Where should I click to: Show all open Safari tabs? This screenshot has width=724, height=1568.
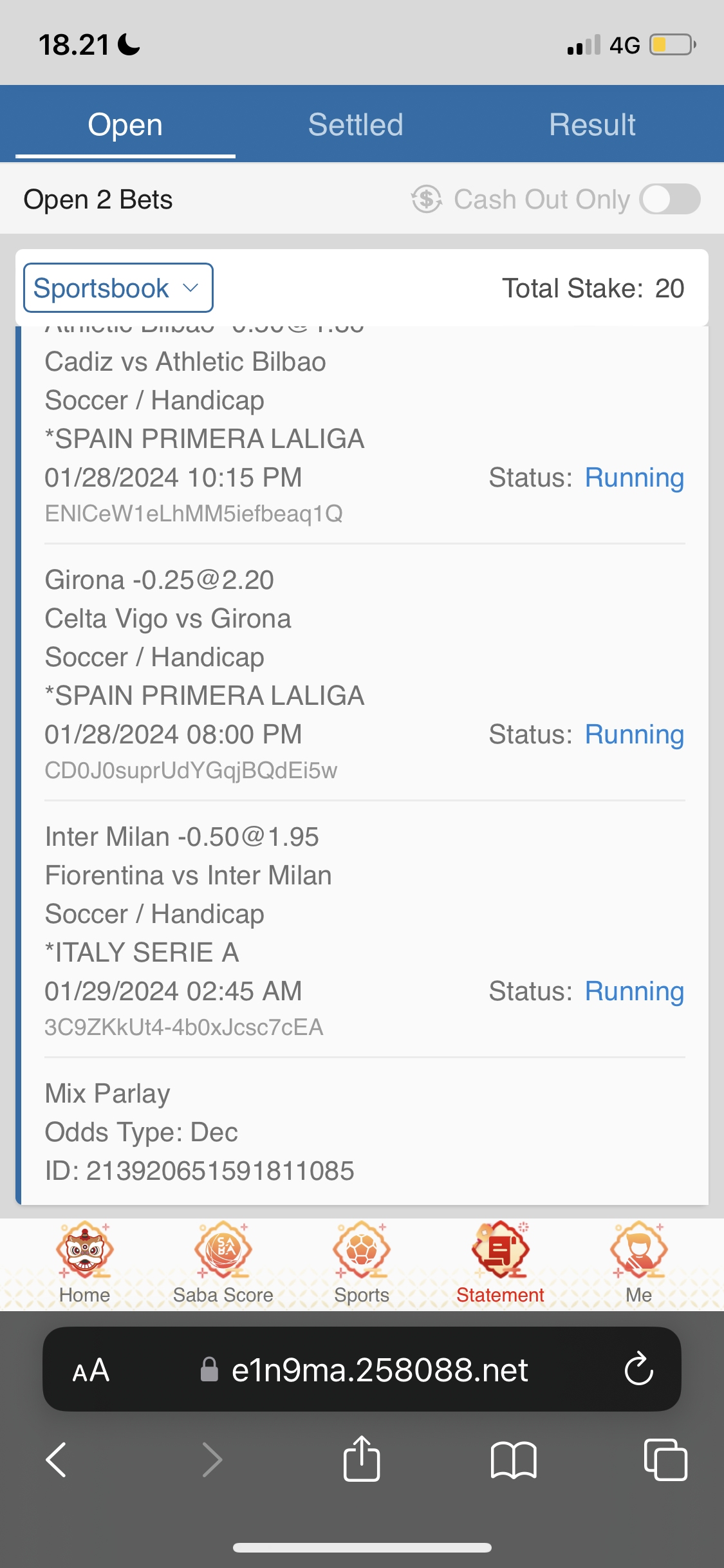point(665,1459)
